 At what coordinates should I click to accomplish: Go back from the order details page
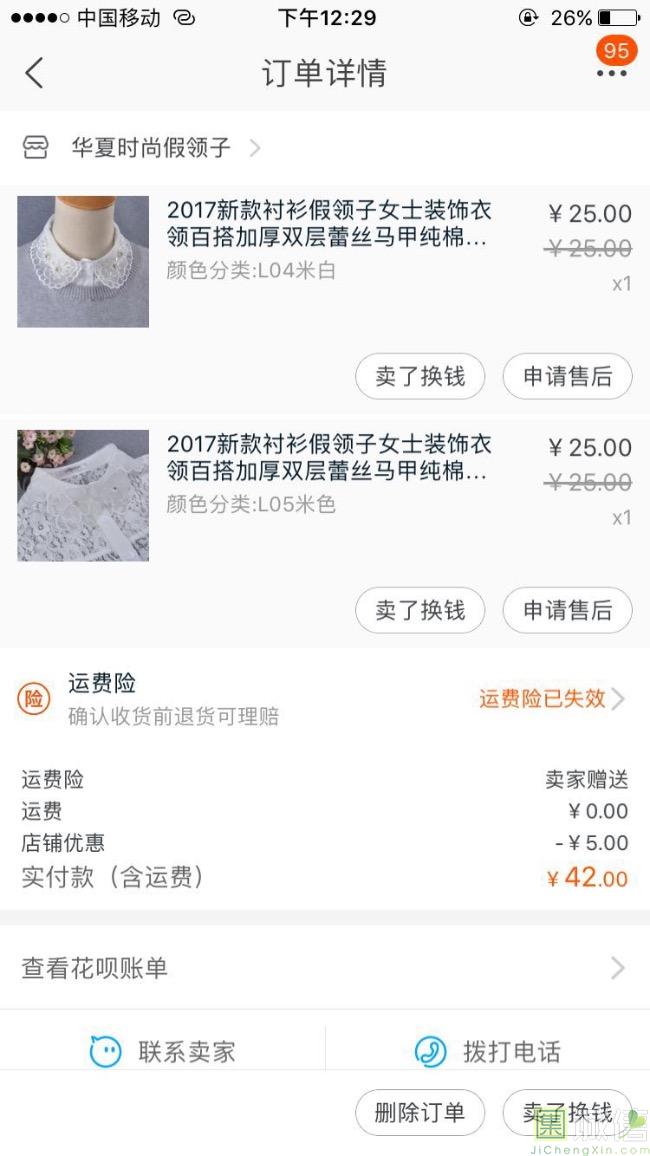[34, 73]
